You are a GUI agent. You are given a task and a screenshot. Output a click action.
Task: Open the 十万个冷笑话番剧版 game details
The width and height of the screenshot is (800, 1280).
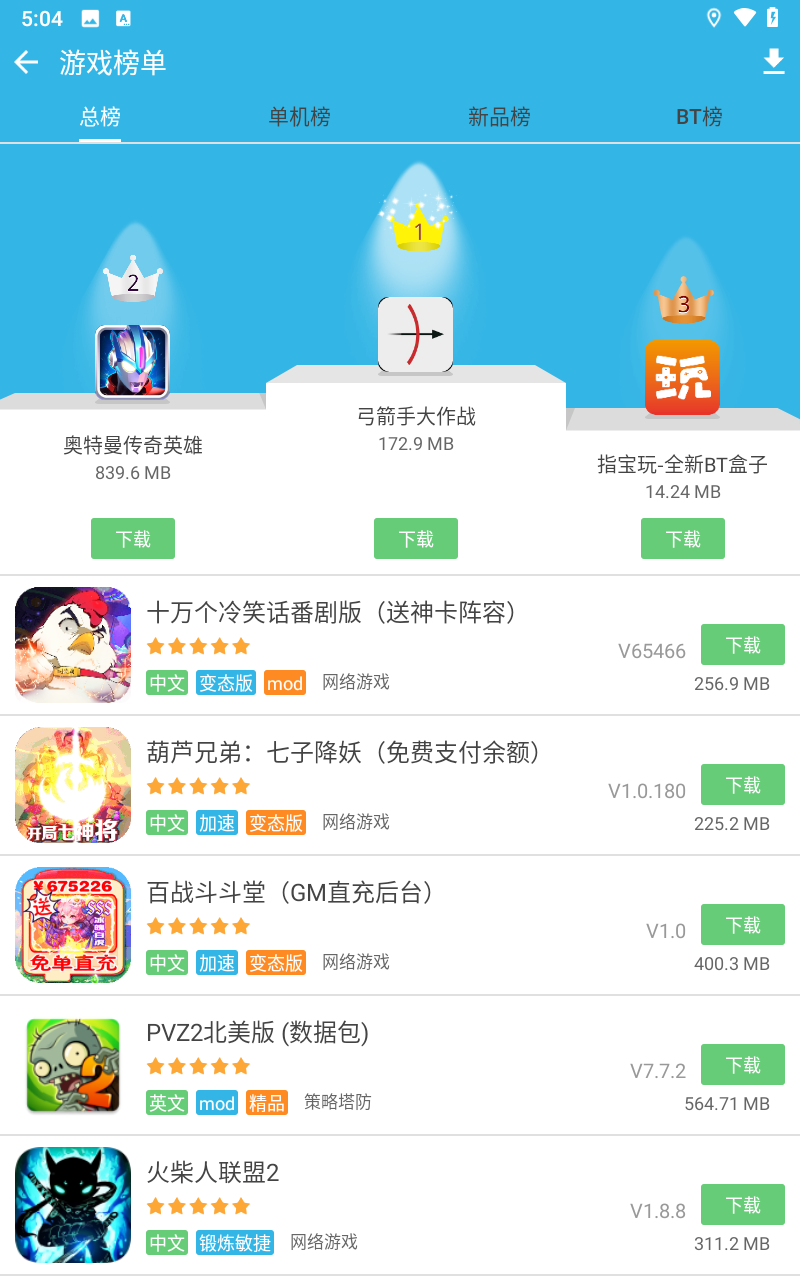[330, 612]
